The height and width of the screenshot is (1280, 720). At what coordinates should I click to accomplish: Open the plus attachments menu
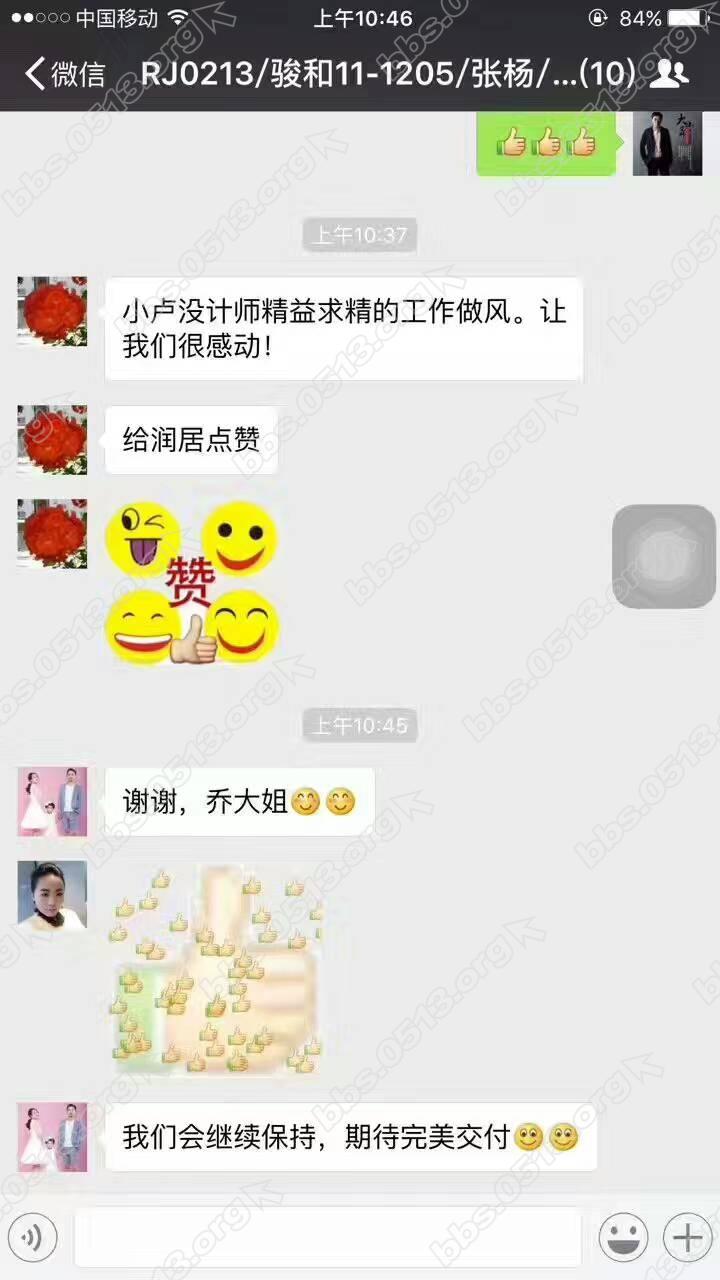pyautogui.click(x=687, y=1238)
